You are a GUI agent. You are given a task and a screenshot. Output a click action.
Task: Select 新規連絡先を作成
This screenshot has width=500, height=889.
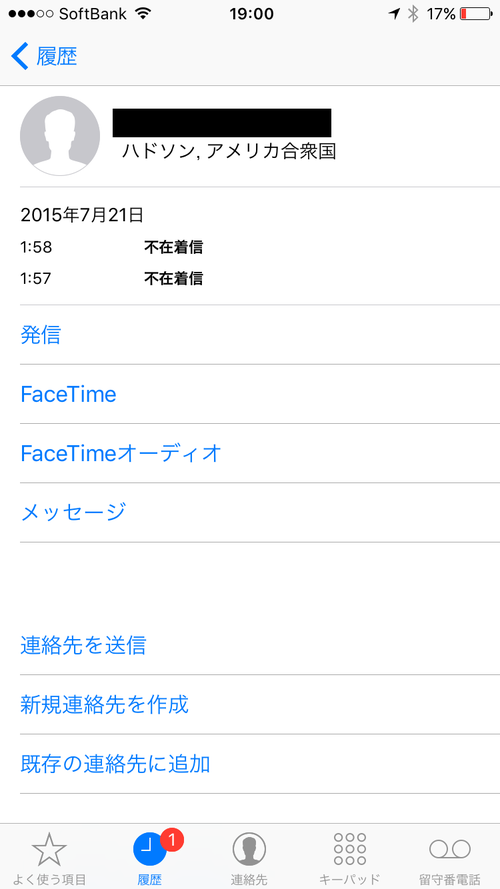tap(260, 704)
